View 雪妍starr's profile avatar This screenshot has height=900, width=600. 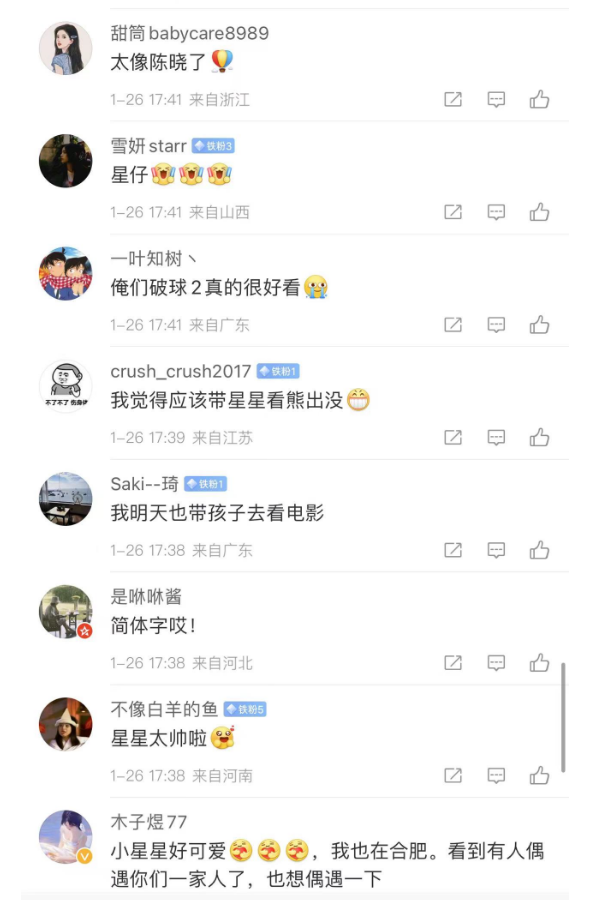point(66,160)
